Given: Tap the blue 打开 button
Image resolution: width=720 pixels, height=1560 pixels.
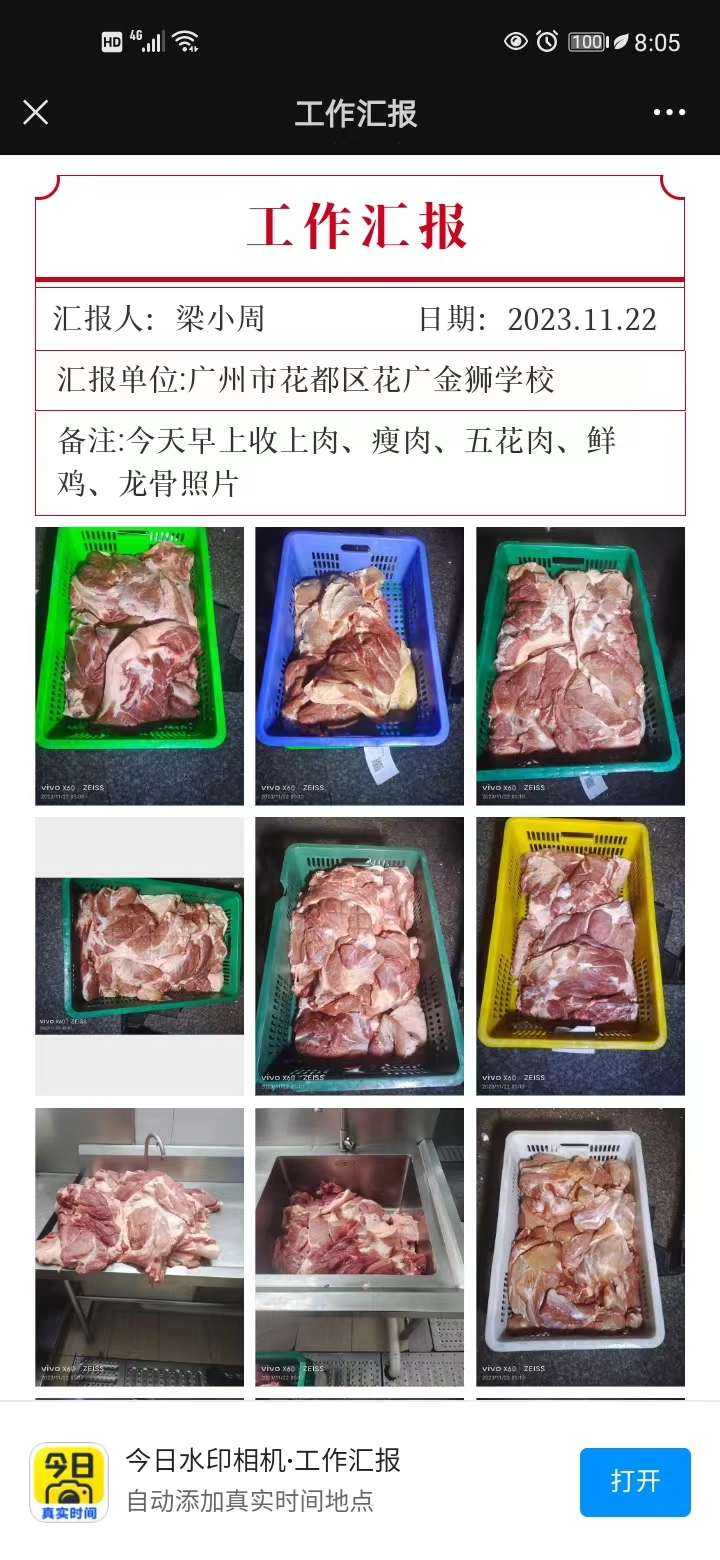Looking at the screenshot, I should click(x=635, y=1481).
